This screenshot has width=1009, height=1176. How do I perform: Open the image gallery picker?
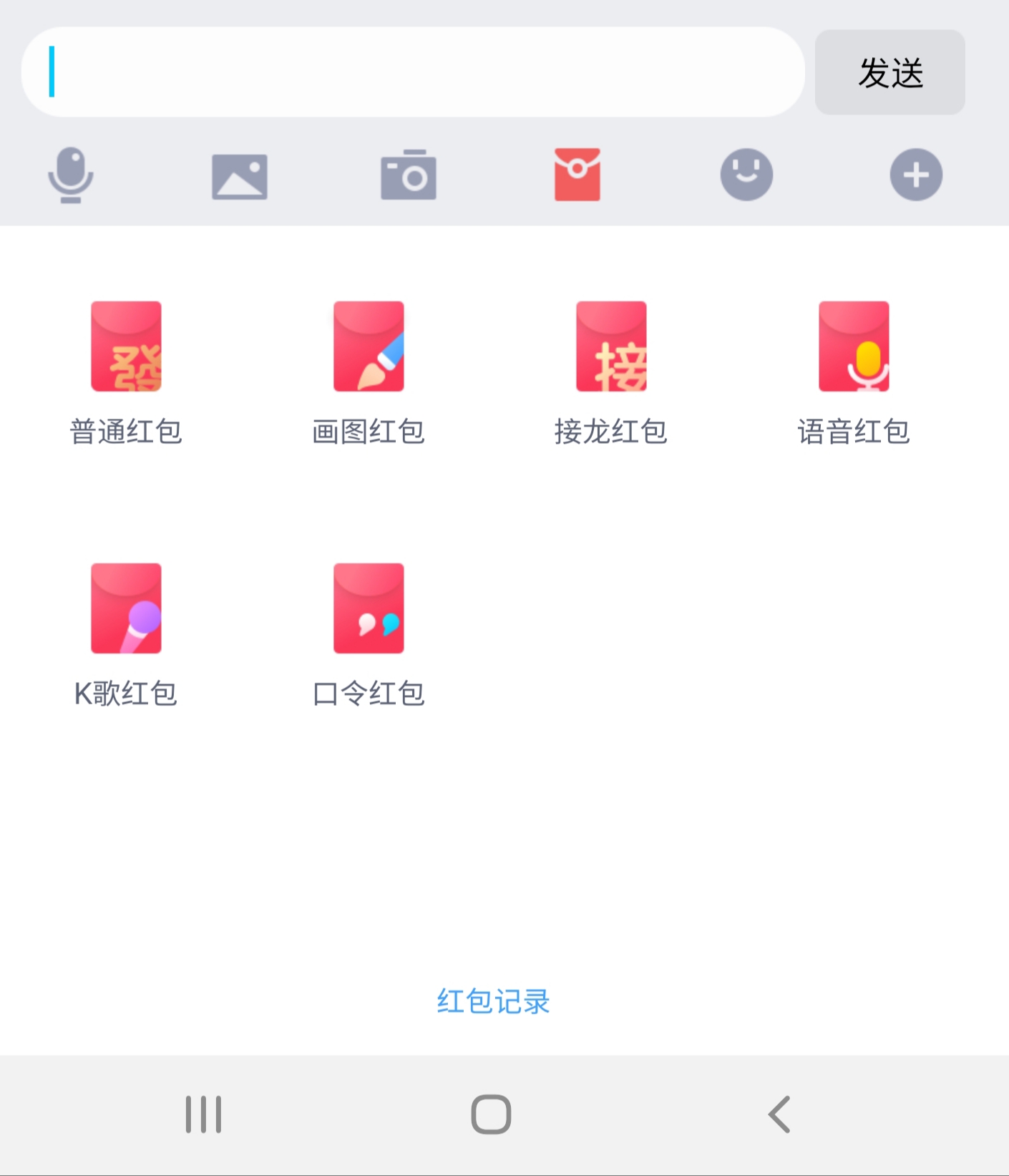240,176
